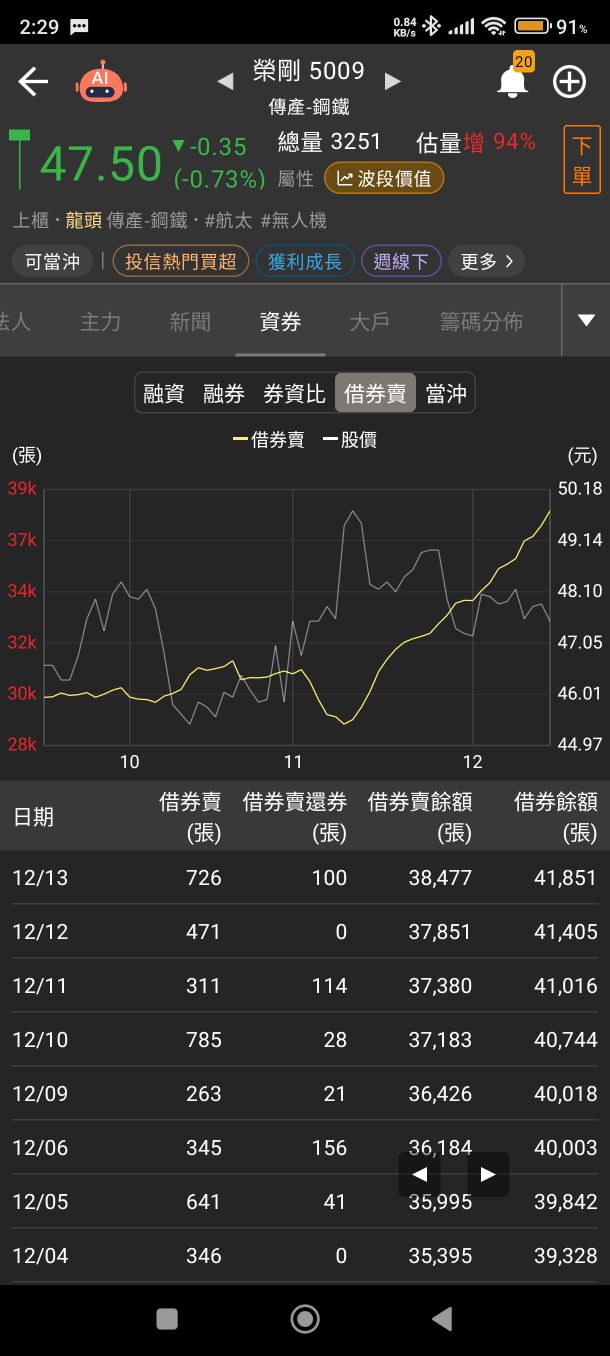Switch to the 主力 tab
Screen dimensions: 610x1356
100,321
